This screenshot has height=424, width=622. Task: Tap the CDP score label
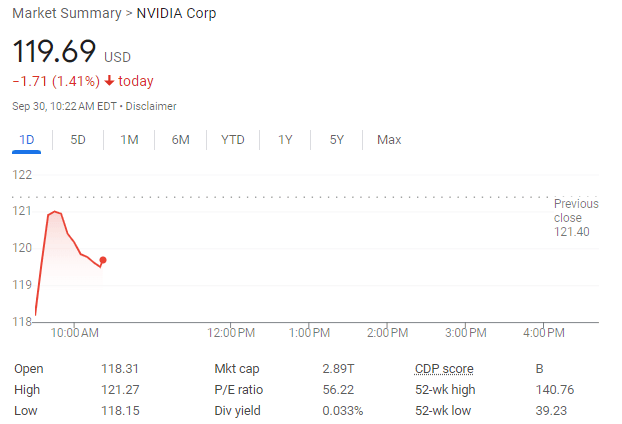(444, 369)
